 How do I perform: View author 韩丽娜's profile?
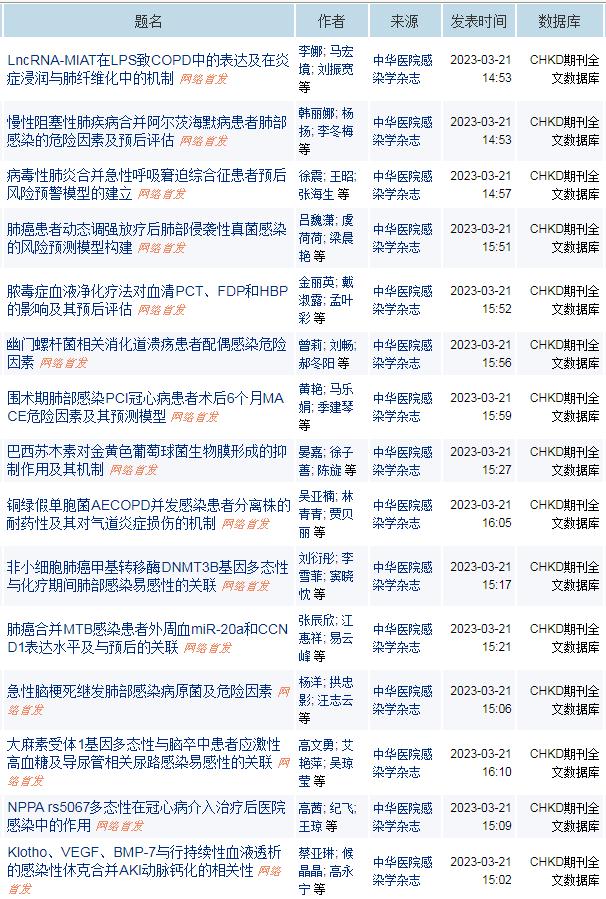316,112
